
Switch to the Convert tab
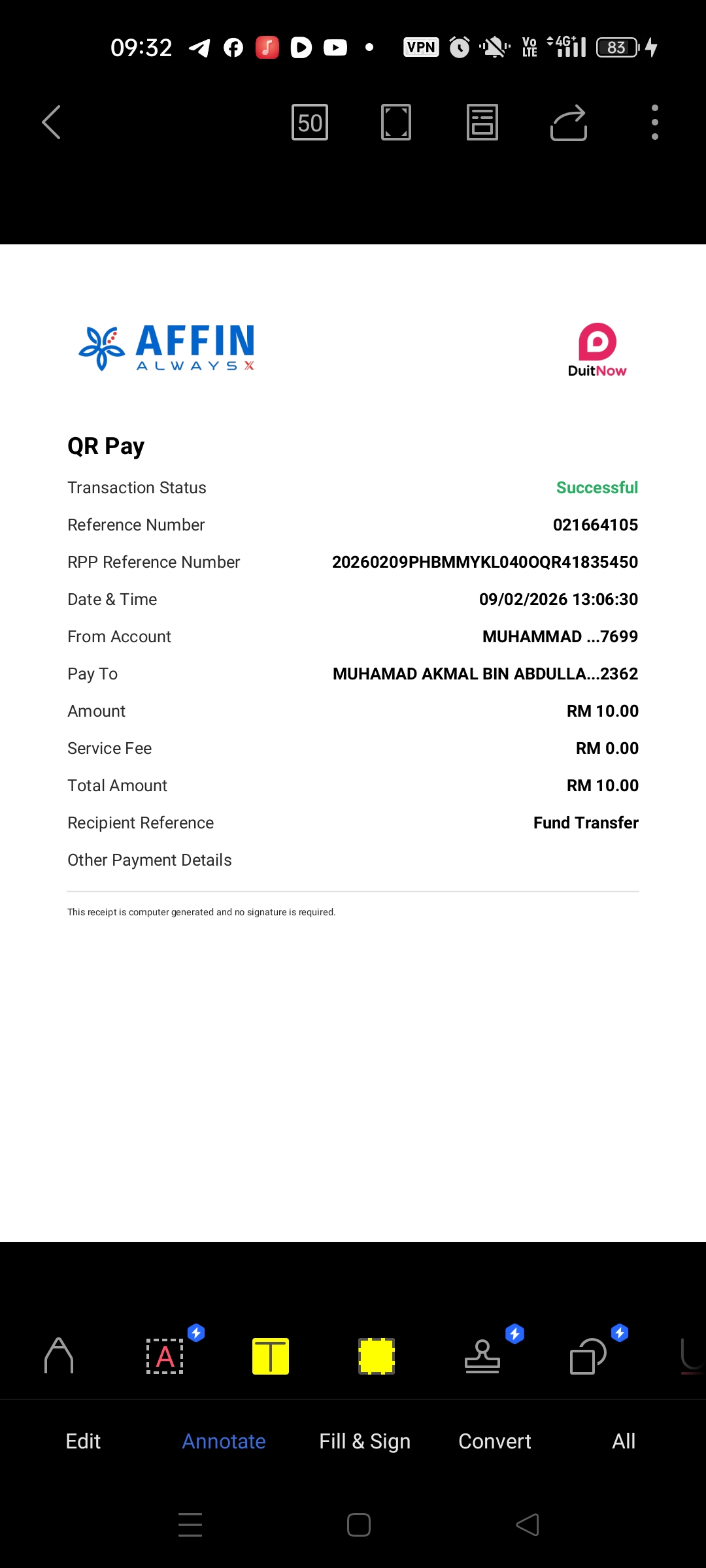(495, 1441)
